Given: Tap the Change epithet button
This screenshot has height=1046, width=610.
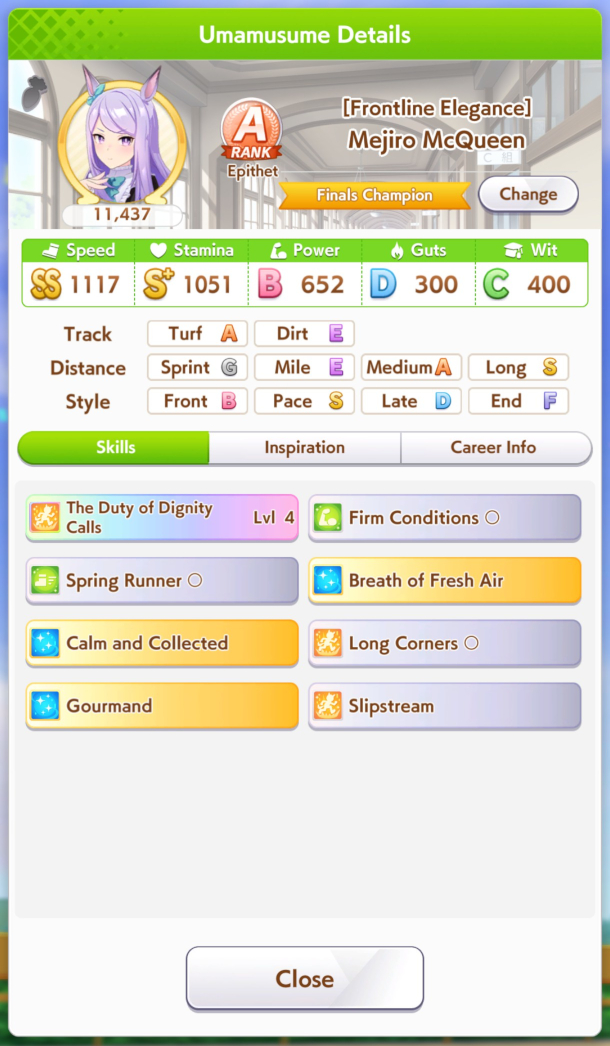Looking at the screenshot, I should 527,194.
